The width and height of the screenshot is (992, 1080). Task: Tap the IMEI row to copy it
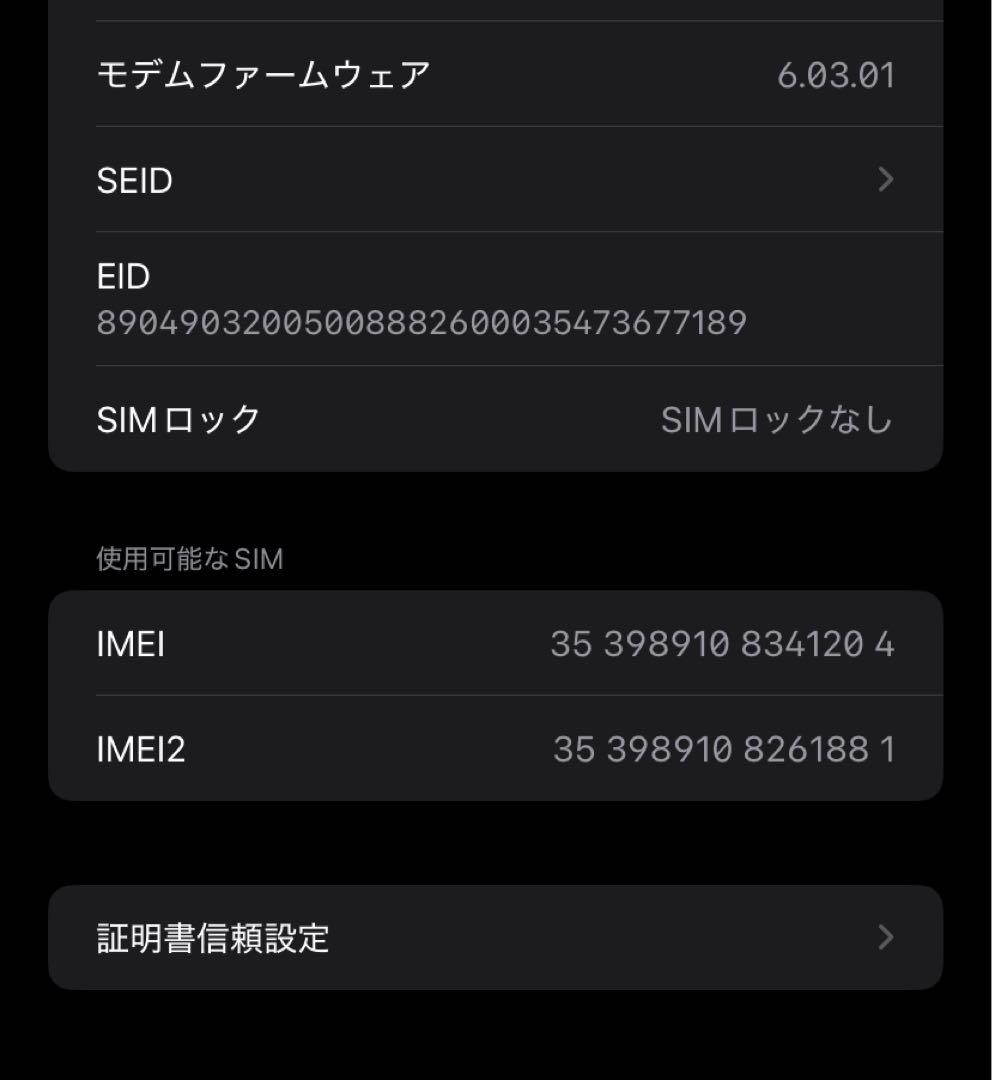pyautogui.click(x=496, y=643)
